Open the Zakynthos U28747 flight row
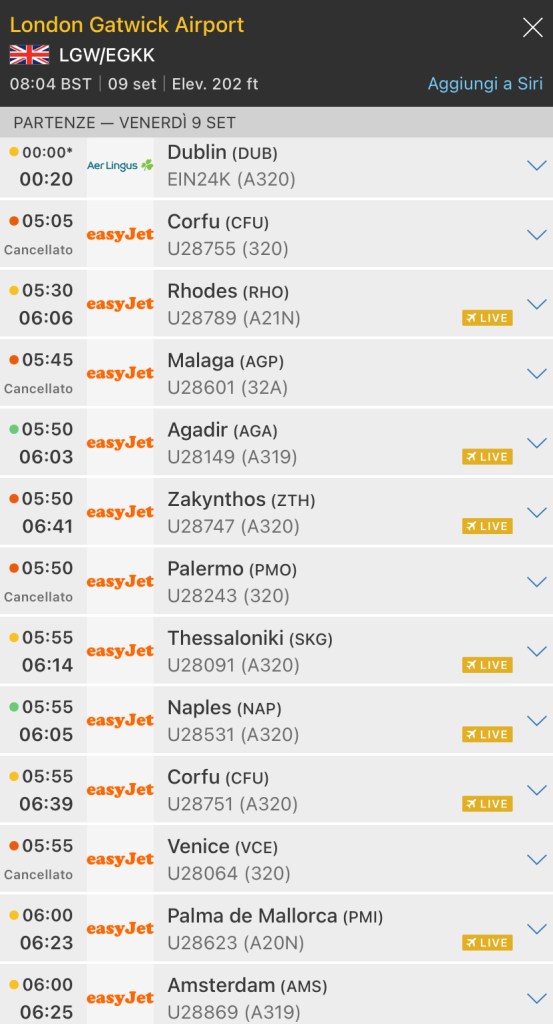The height and width of the screenshot is (1024, 553). [276, 513]
